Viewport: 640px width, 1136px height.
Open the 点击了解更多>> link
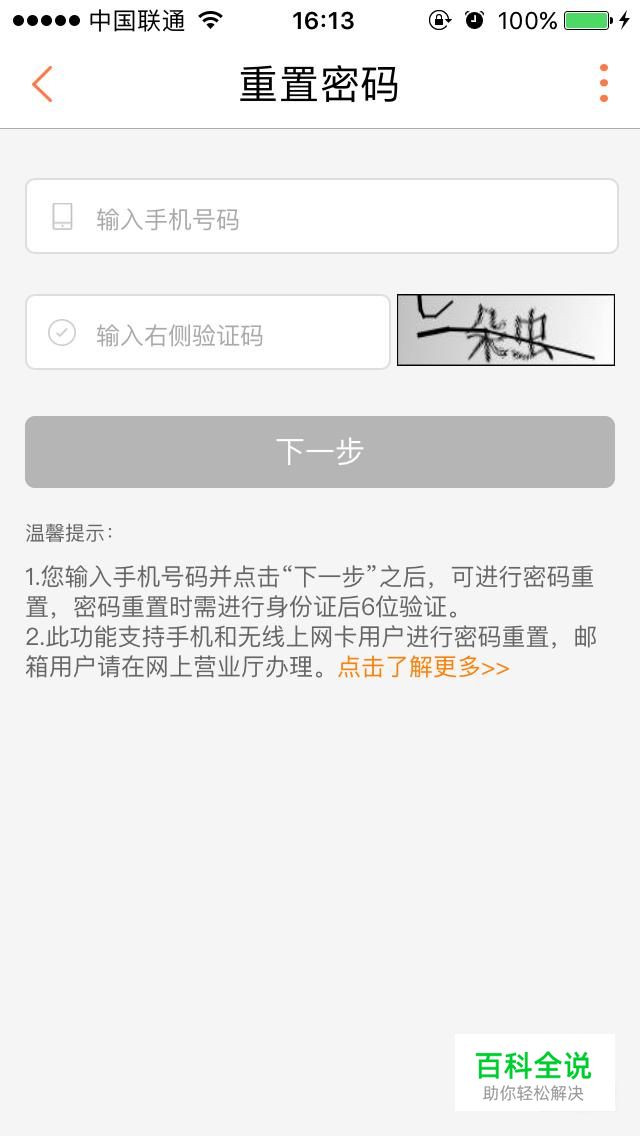click(423, 667)
